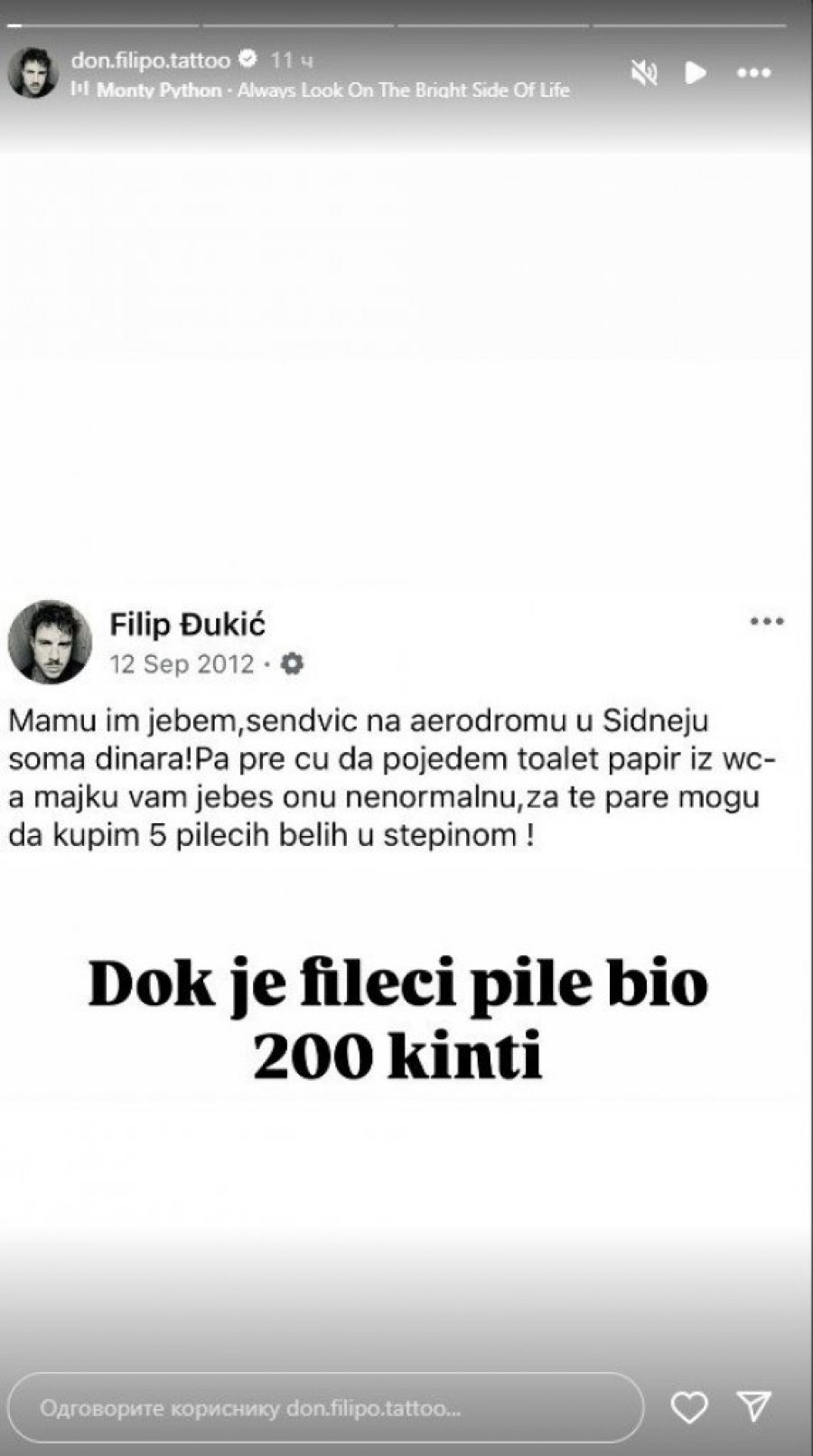Viewport: 813px width, 1456px height.
Task: Share this story via paper plane
Action: pos(753,1406)
